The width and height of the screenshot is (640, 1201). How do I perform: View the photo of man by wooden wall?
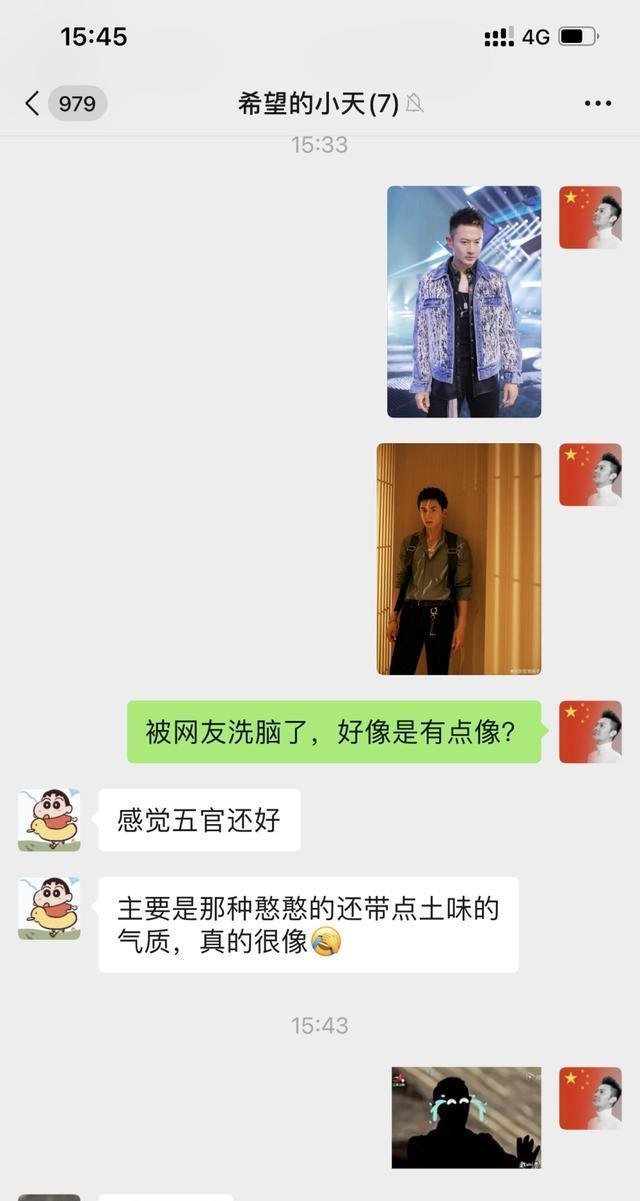pyautogui.click(x=458, y=559)
